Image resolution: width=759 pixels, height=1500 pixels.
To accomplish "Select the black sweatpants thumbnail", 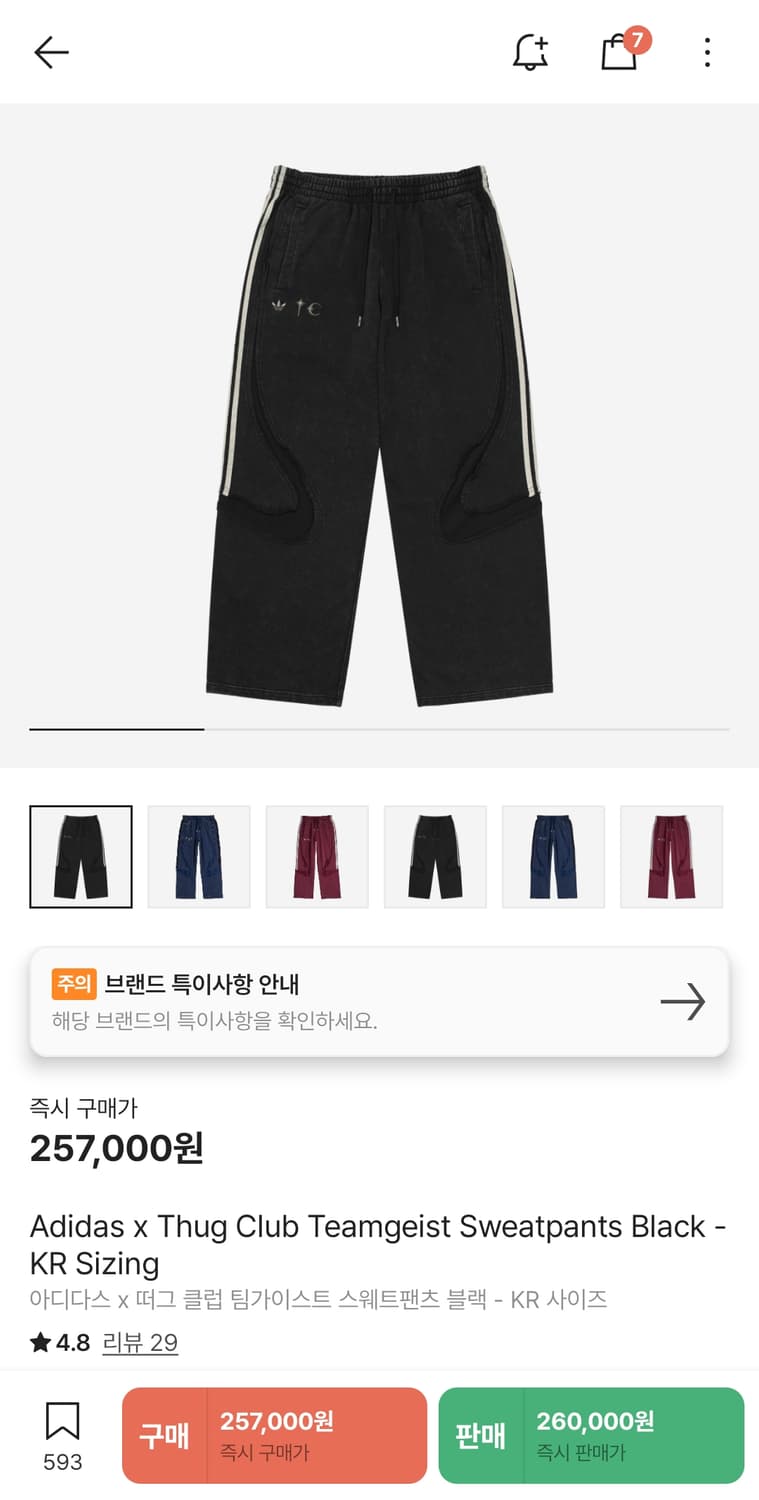I will click(80, 857).
